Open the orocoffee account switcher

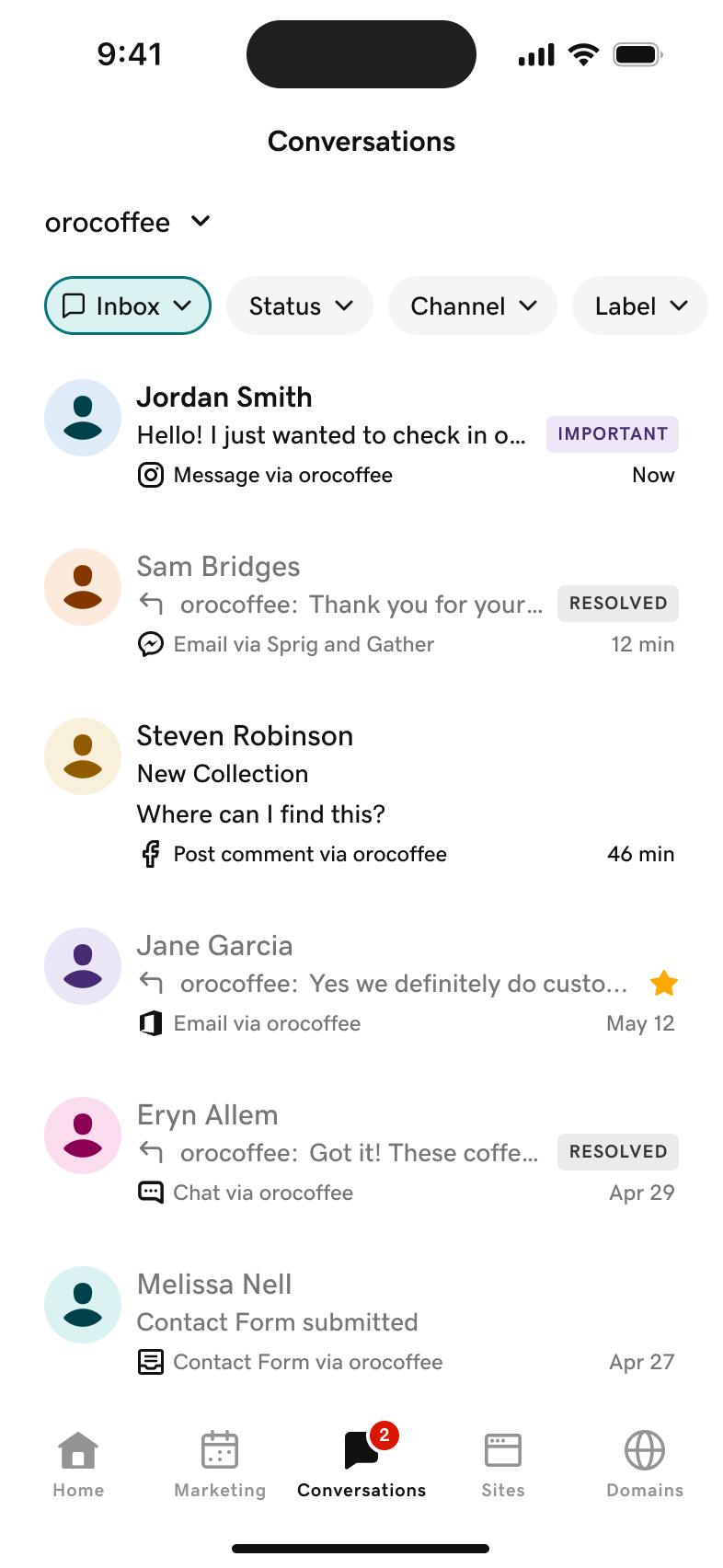(x=129, y=222)
